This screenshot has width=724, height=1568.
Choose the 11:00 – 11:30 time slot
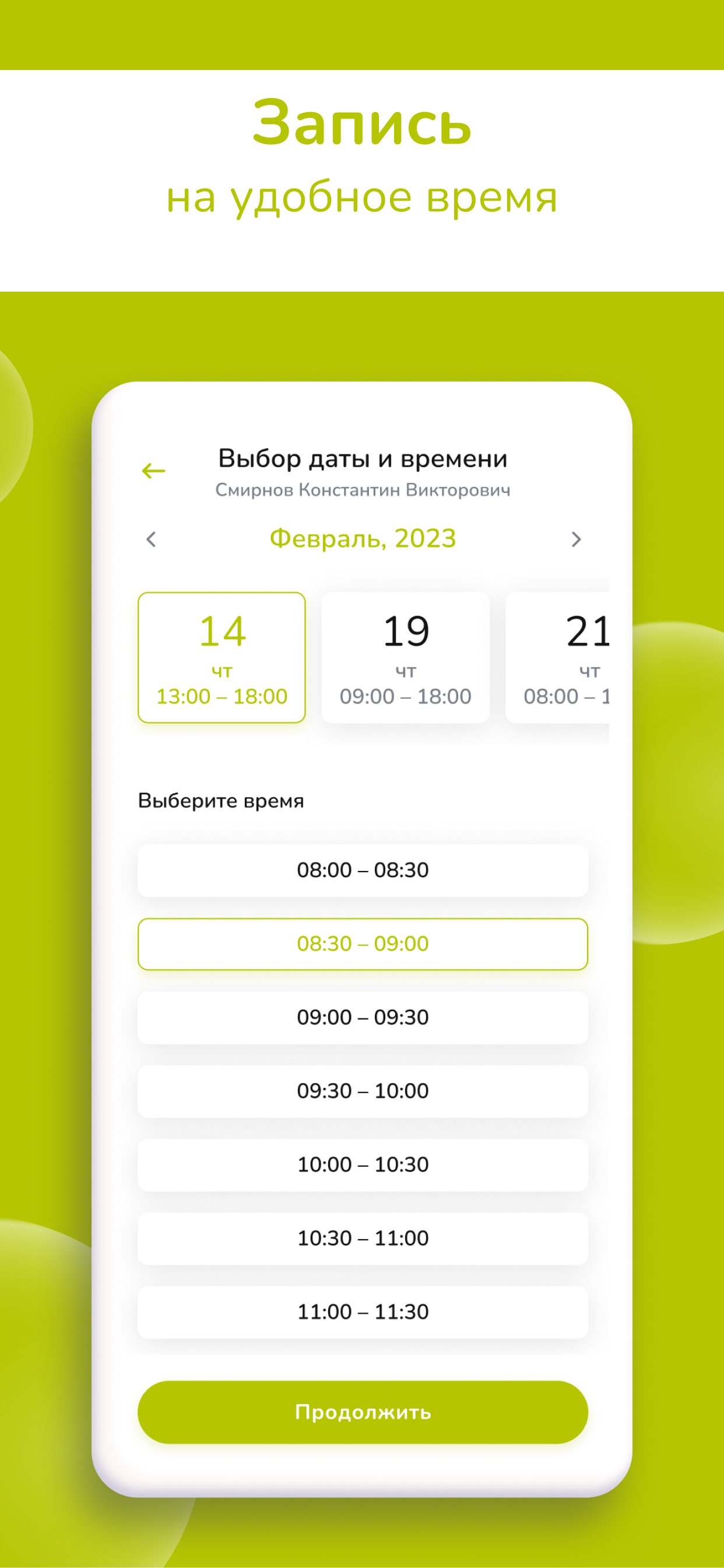(362, 1312)
